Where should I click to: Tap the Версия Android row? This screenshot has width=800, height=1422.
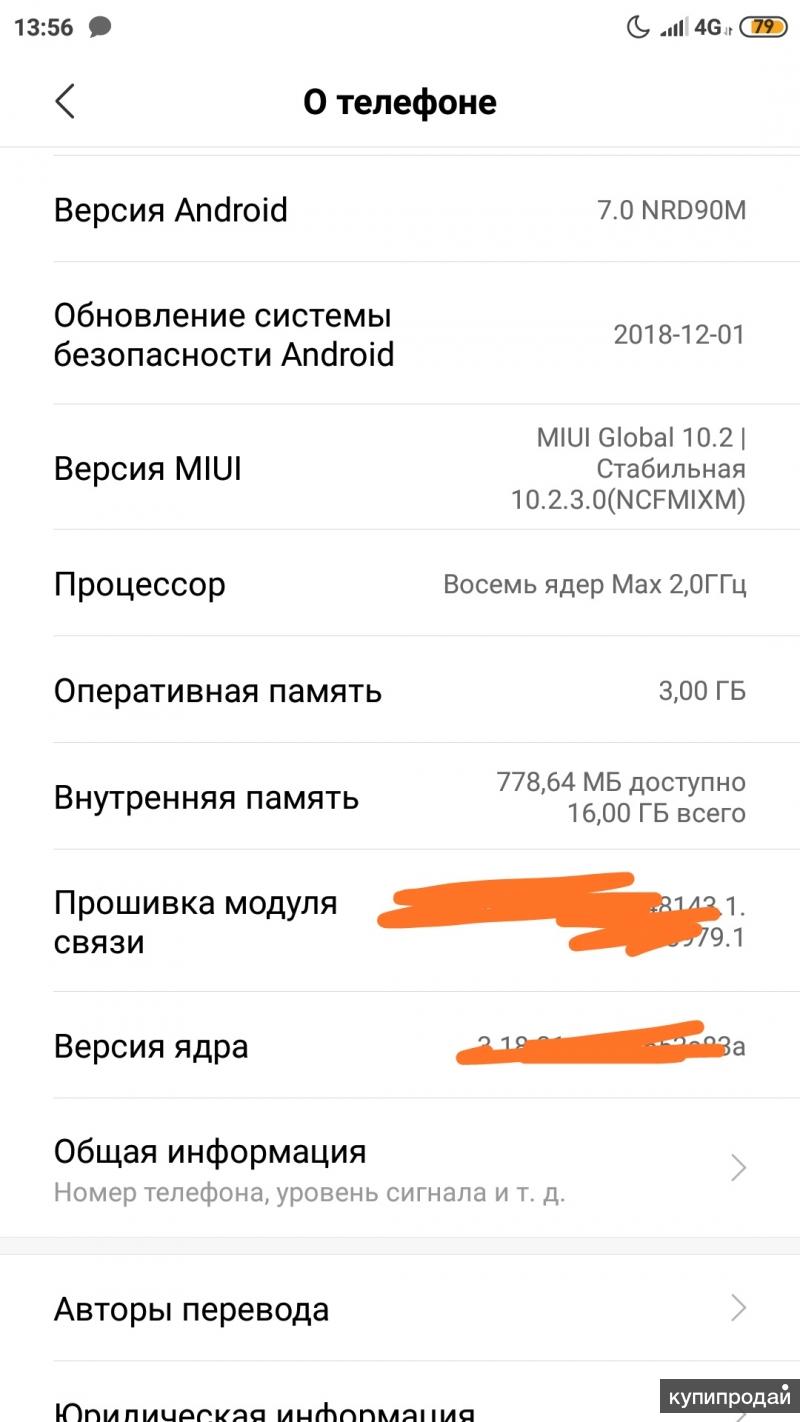click(400, 210)
